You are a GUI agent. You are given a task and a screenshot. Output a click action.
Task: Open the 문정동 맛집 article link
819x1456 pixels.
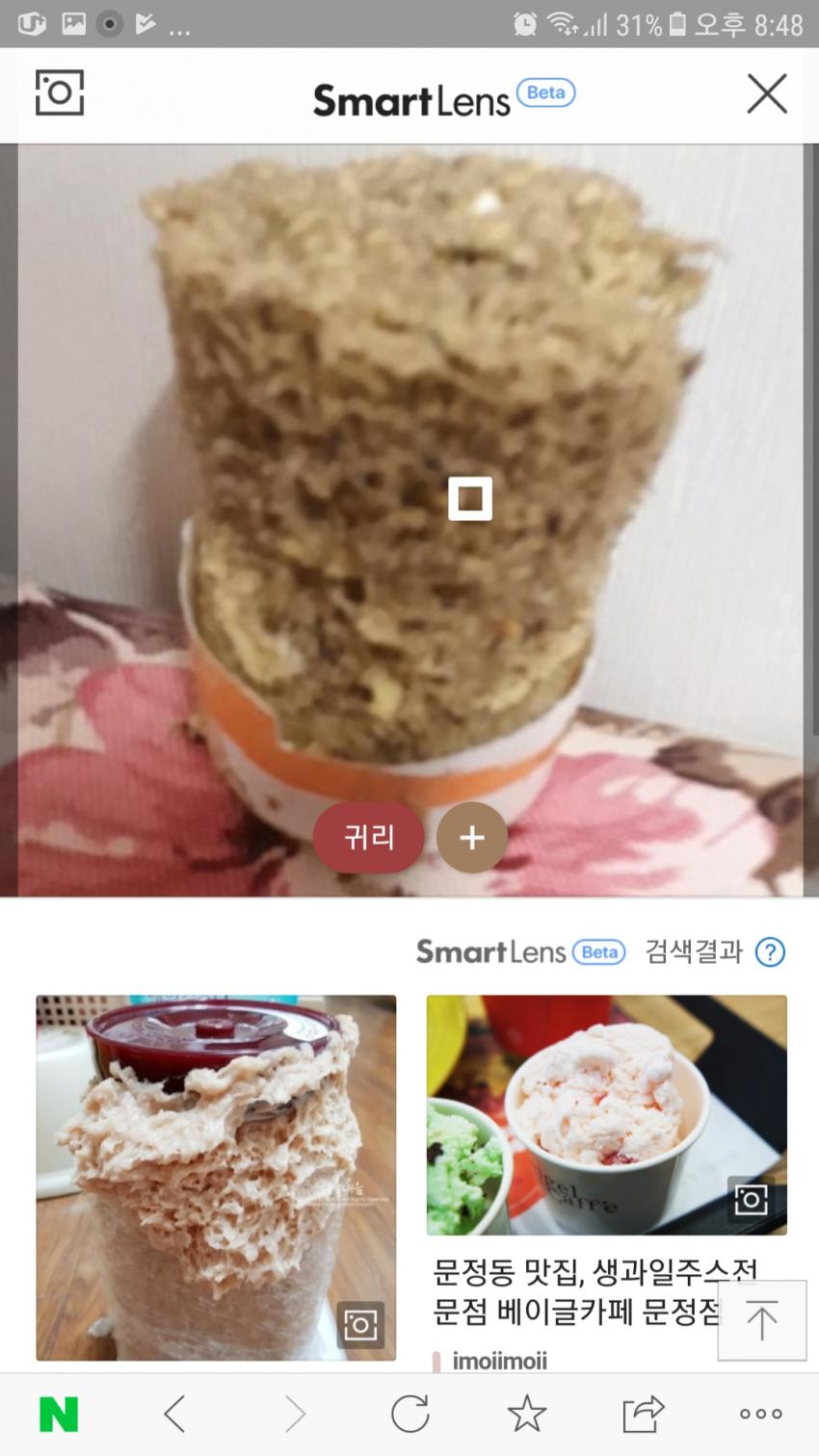pos(576,1291)
